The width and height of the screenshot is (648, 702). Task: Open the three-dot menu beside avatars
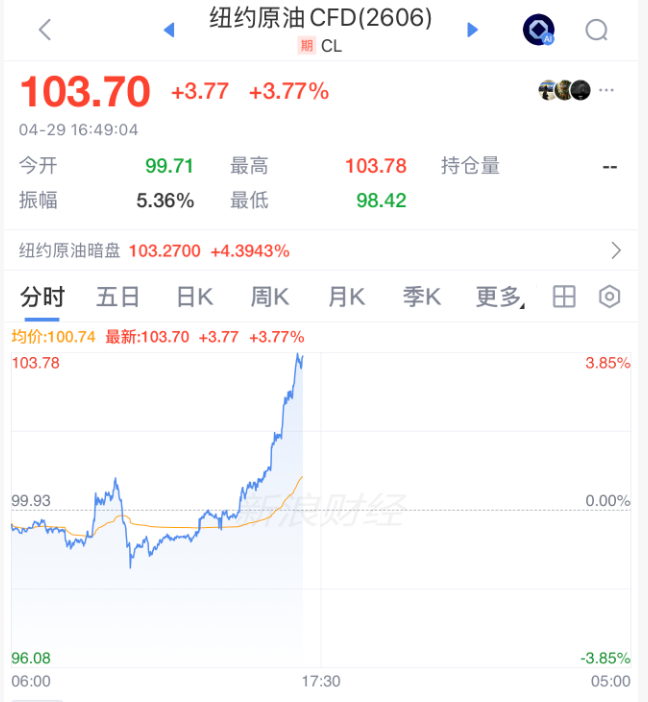(x=608, y=89)
